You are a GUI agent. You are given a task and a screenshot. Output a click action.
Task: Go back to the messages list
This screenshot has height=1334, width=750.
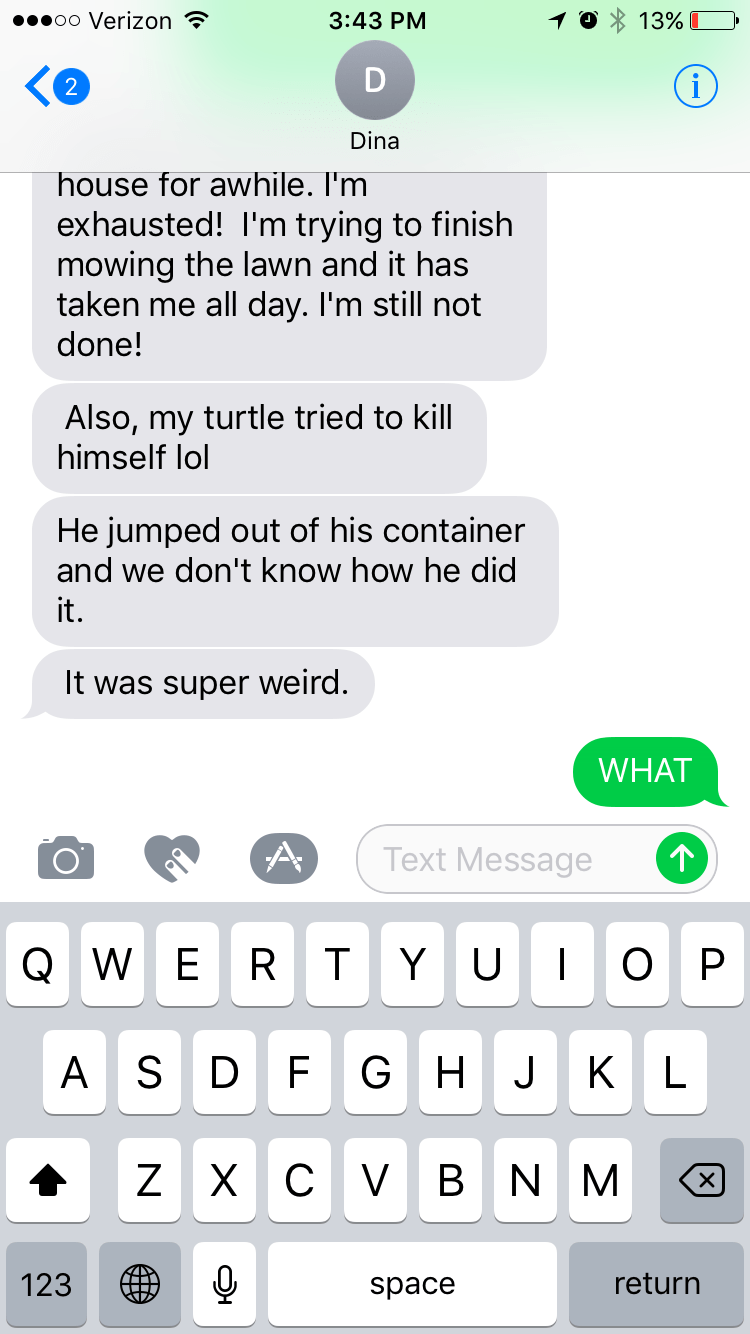[55, 88]
